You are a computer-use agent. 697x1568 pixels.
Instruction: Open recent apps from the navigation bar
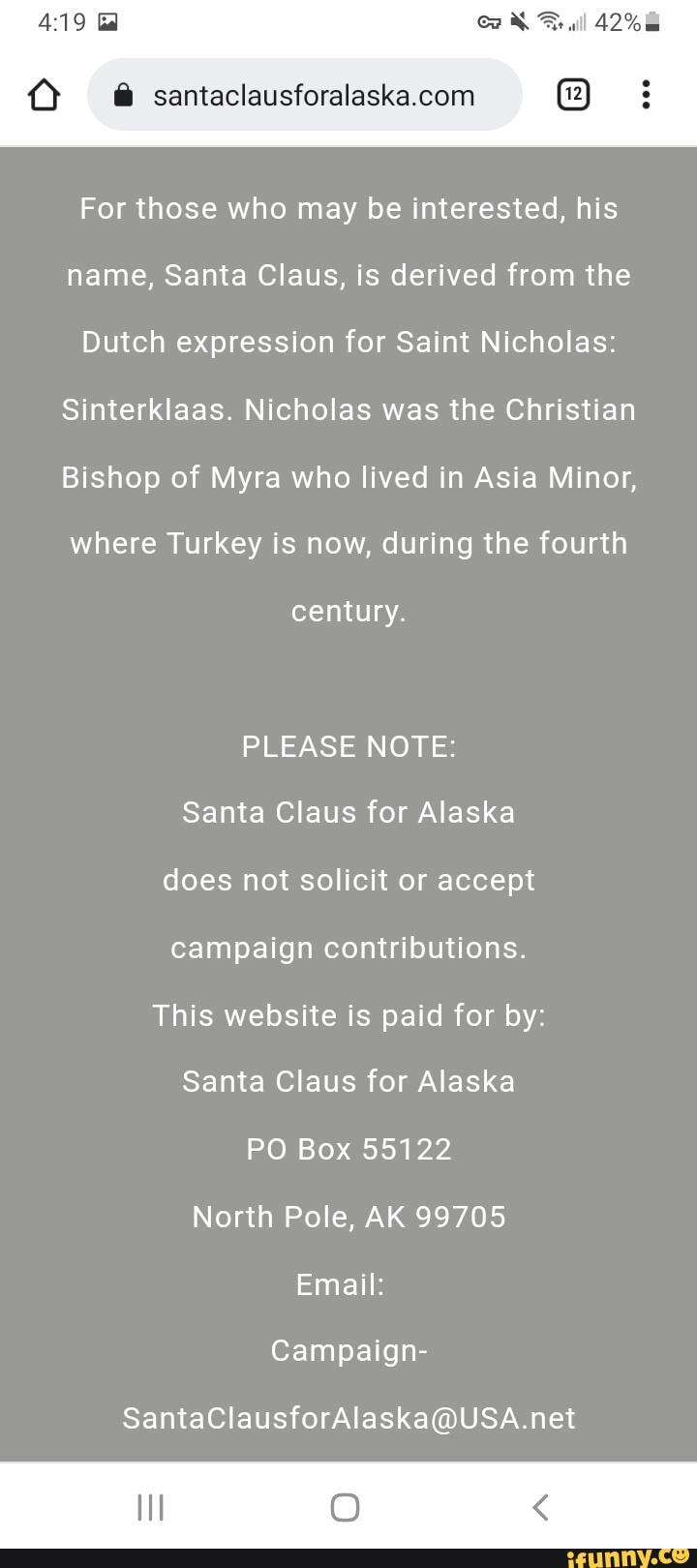(x=150, y=1506)
